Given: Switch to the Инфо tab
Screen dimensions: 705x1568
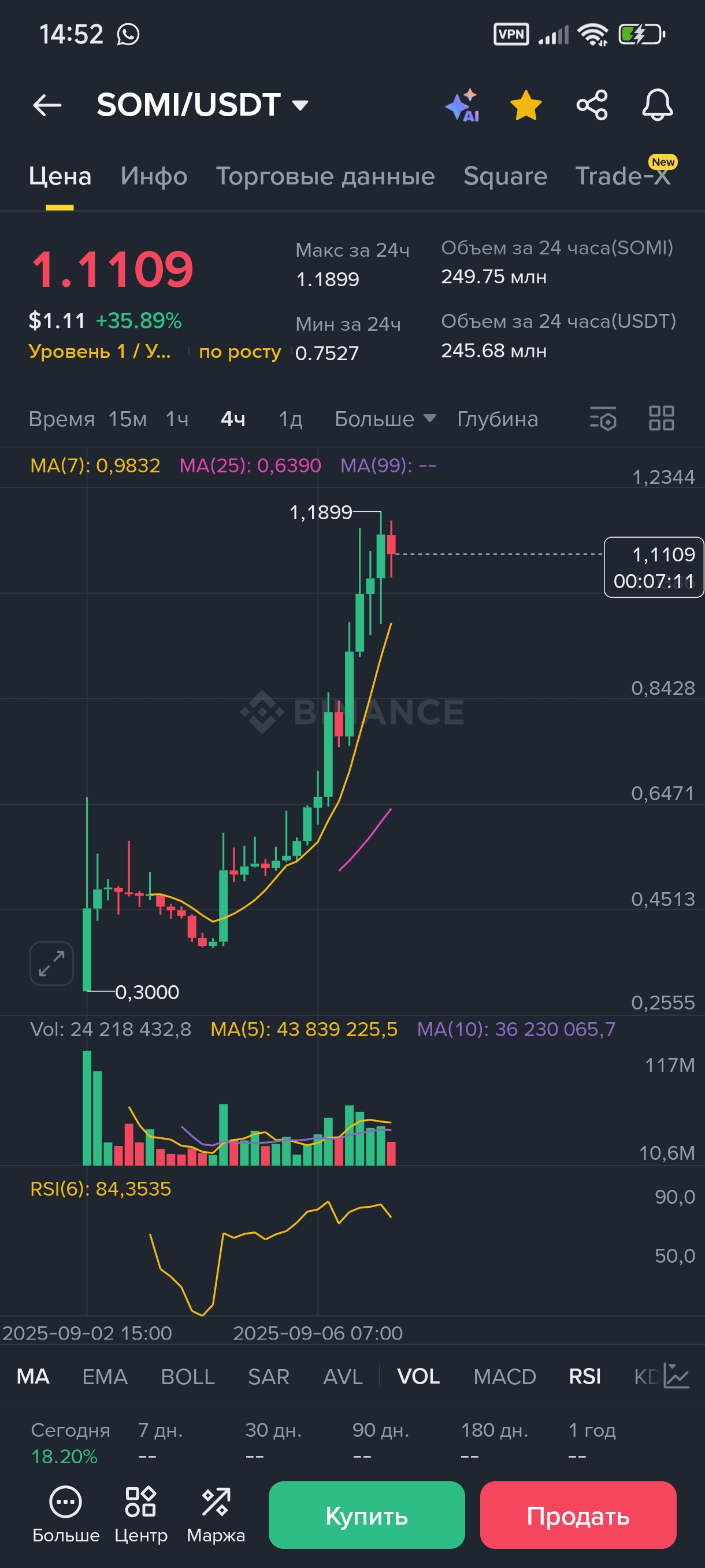Looking at the screenshot, I should (154, 176).
